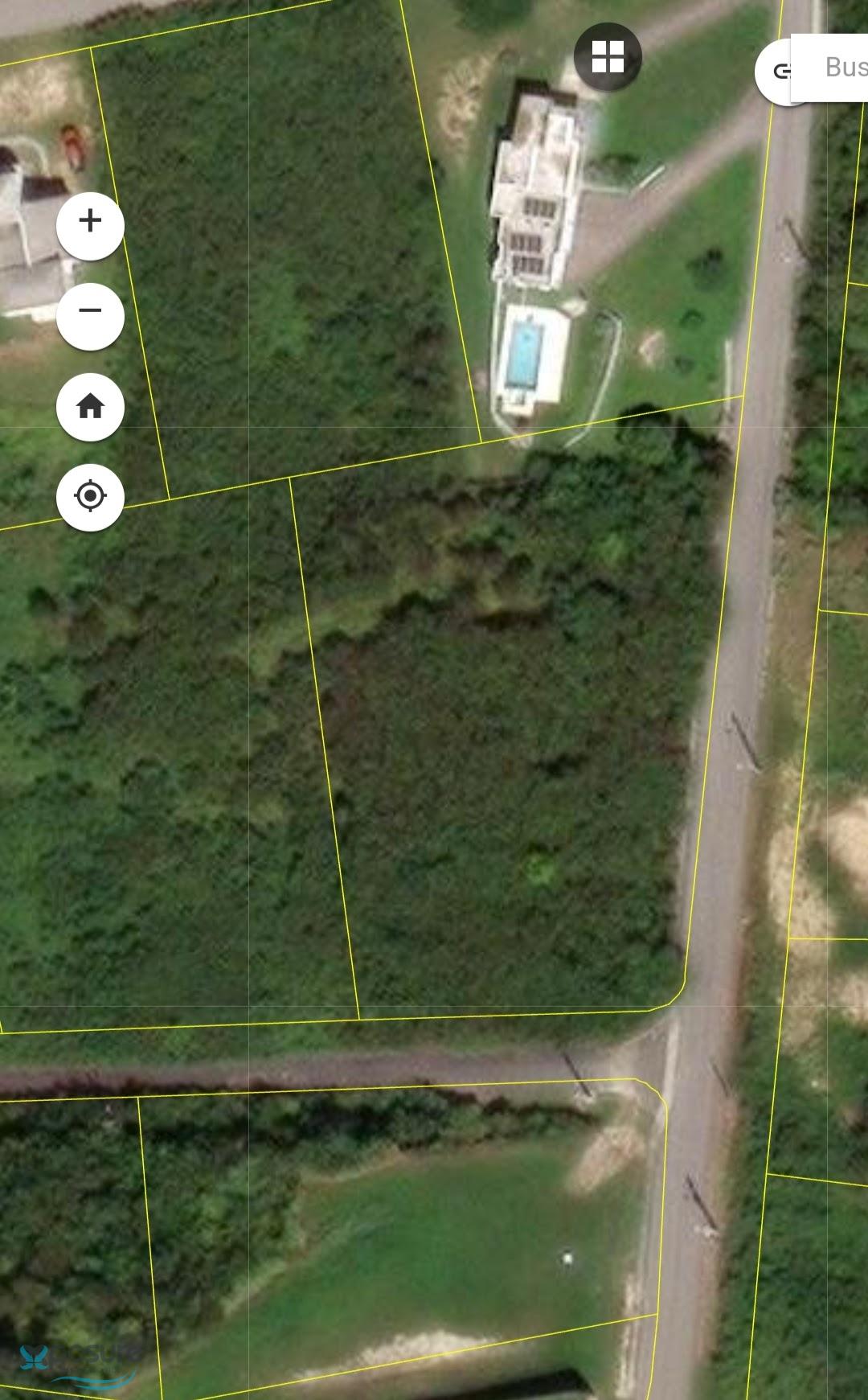This screenshot has height=1400, width=868.
Task: Return to the default map extent
Action: point(90,407)
